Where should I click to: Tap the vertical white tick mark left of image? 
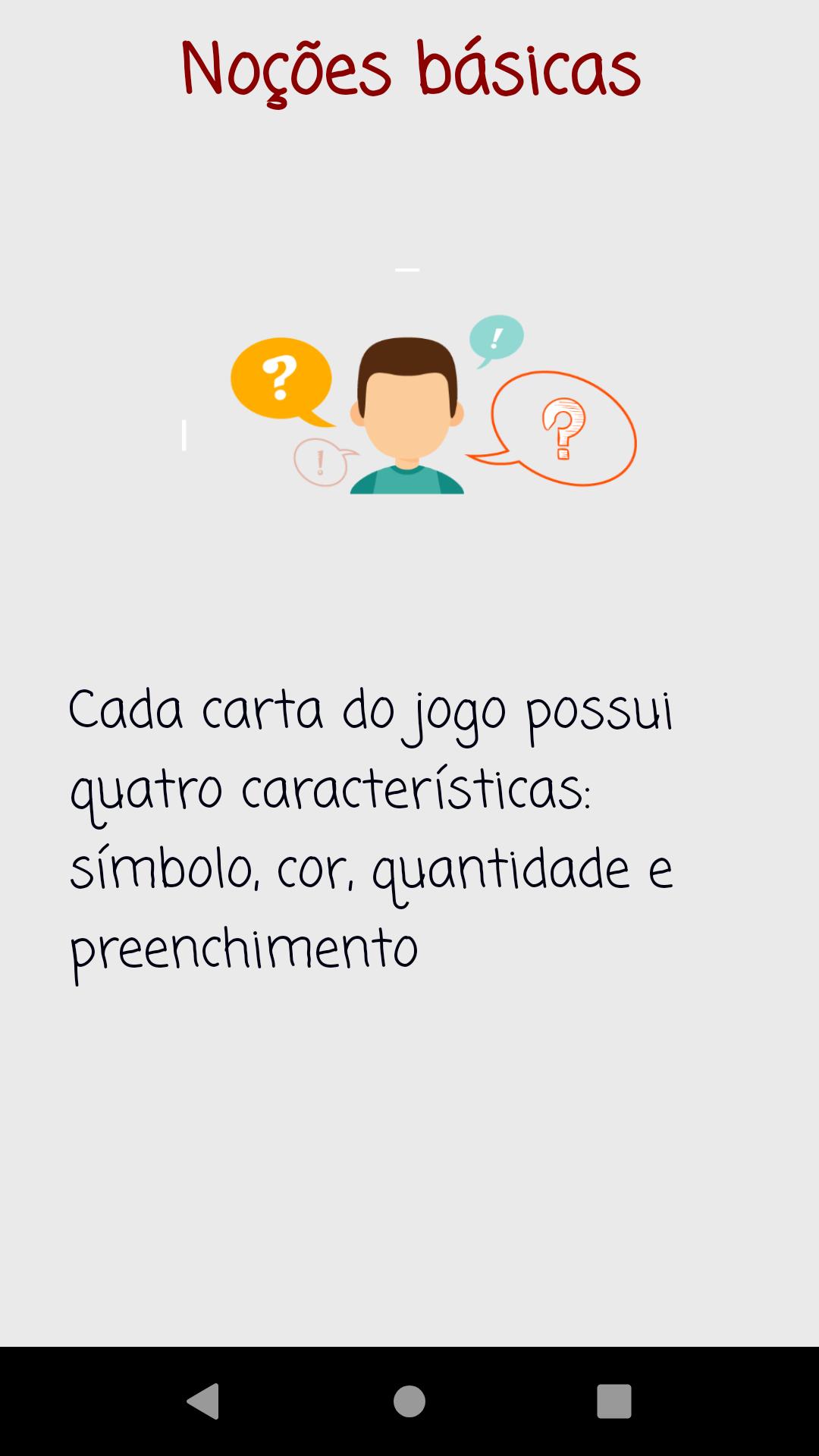coord(184,436)
